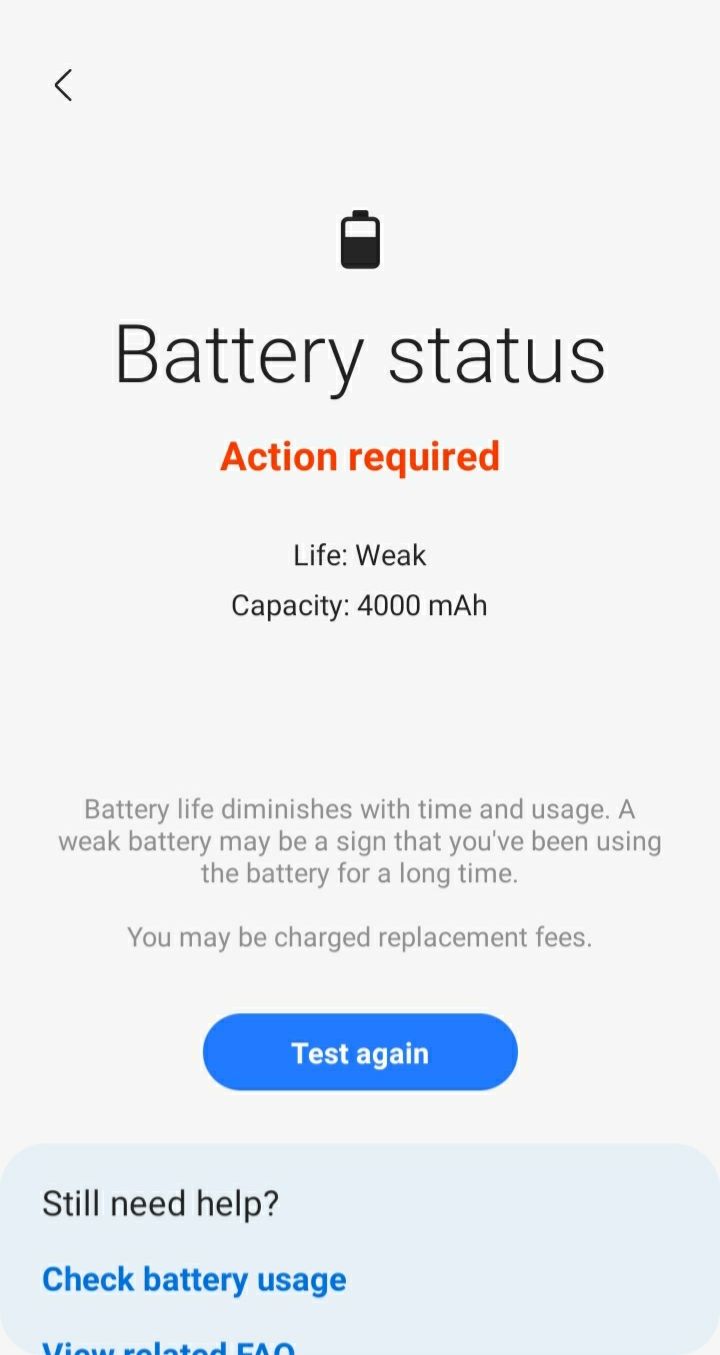720x1355 pixels.
Task: Tap the Action required warning text
Action: (359, 456)
